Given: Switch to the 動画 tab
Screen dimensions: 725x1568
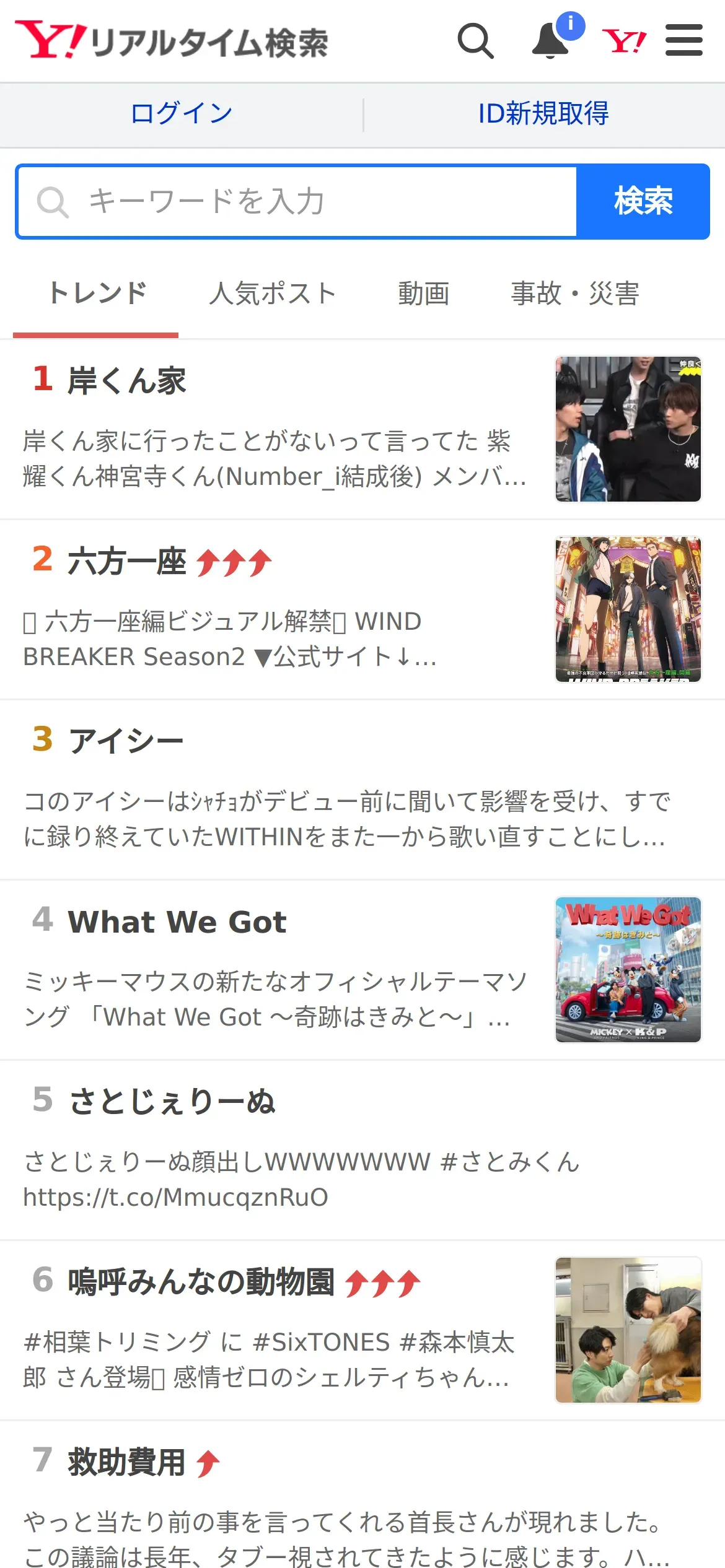Looking at the screenshot, I should [x=424, y=294].
